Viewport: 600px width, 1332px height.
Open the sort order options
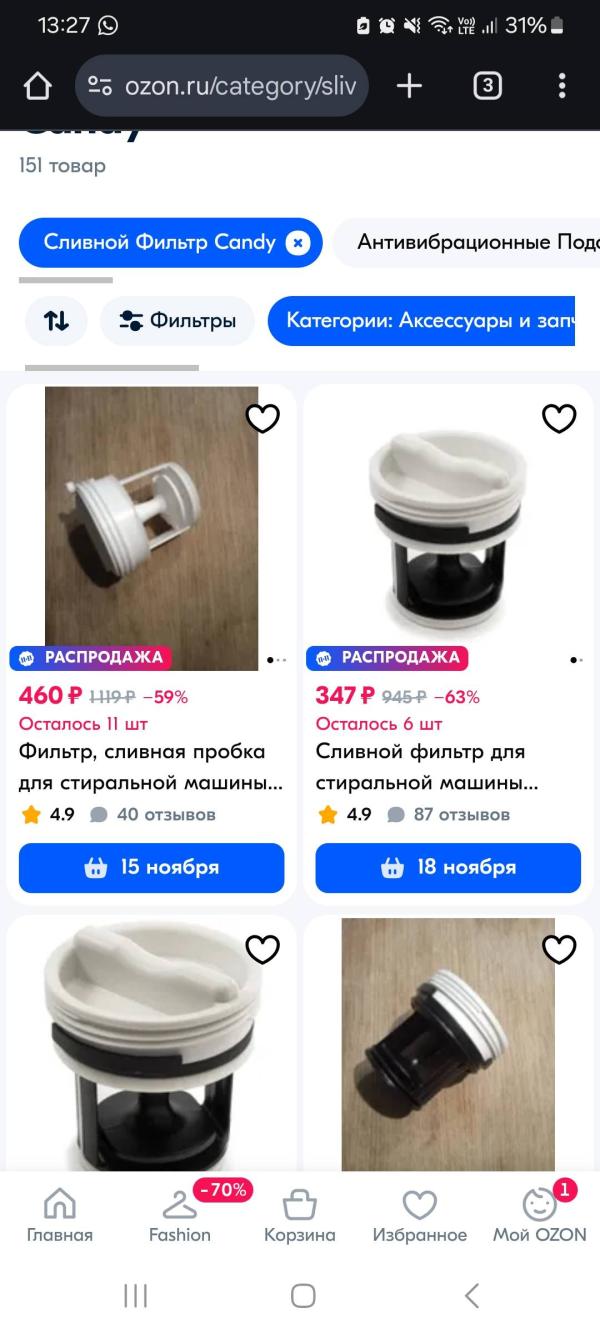coord(56,321)
